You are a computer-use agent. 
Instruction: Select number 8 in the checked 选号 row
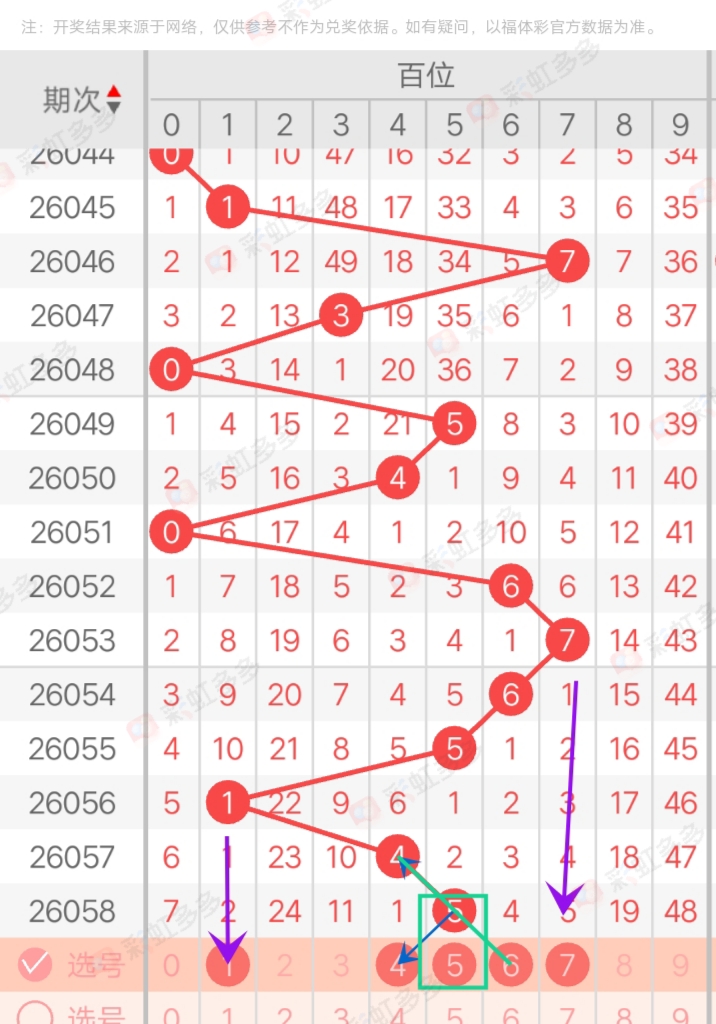tap(624, 966)
